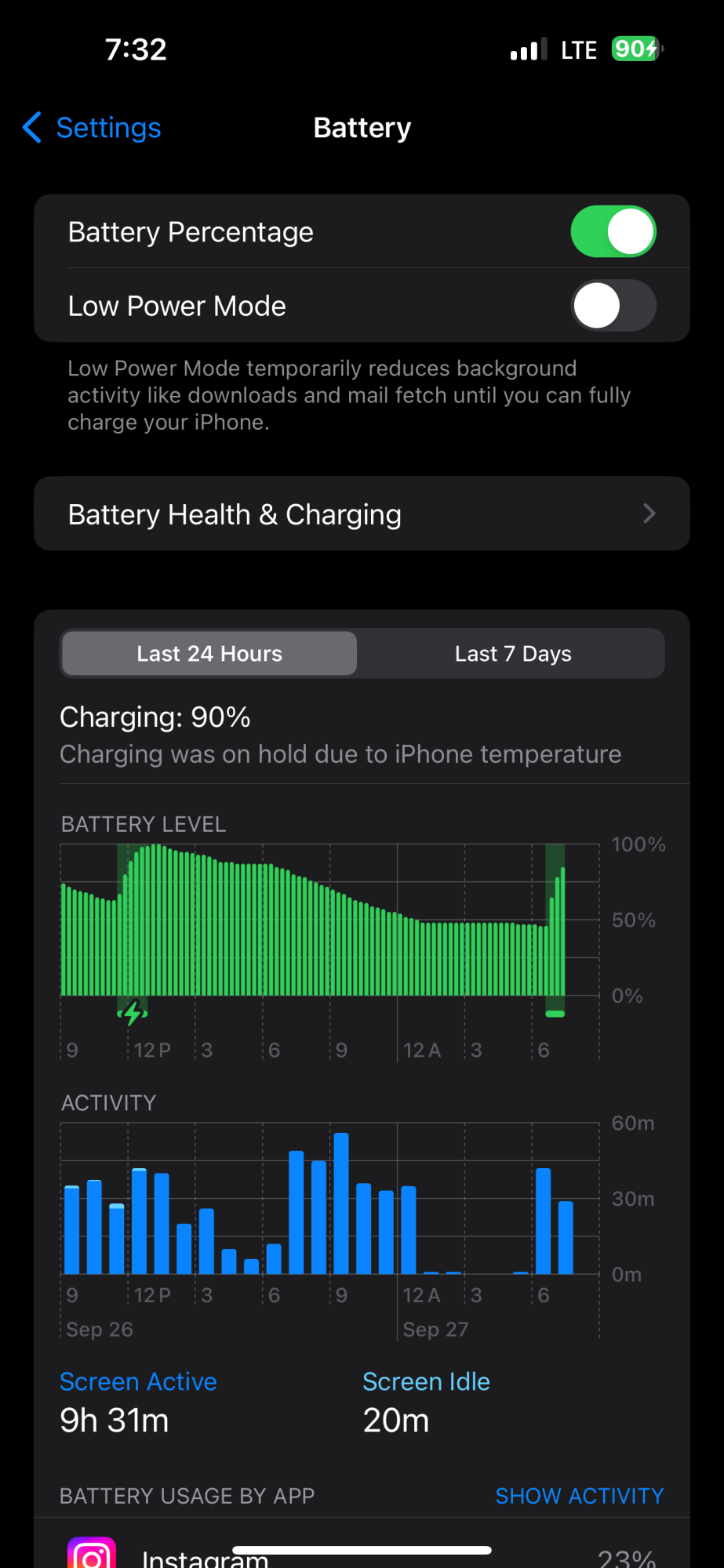Turn off the Battery Percentage switch
Screen dimensions: 724x1568
click(613, 232)
